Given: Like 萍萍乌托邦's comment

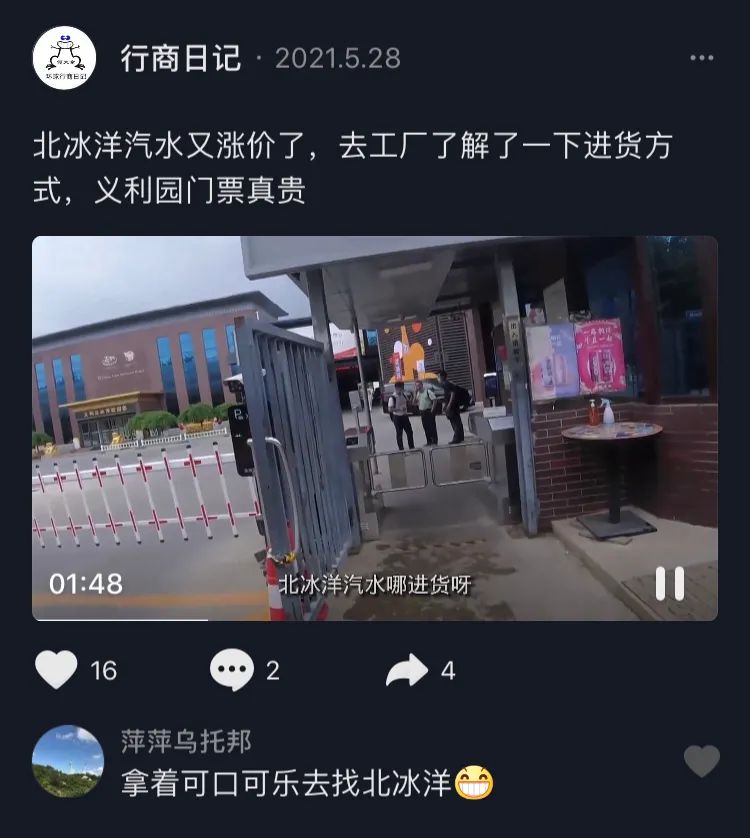Looking at the screenshot, I should tap(701, 761).
